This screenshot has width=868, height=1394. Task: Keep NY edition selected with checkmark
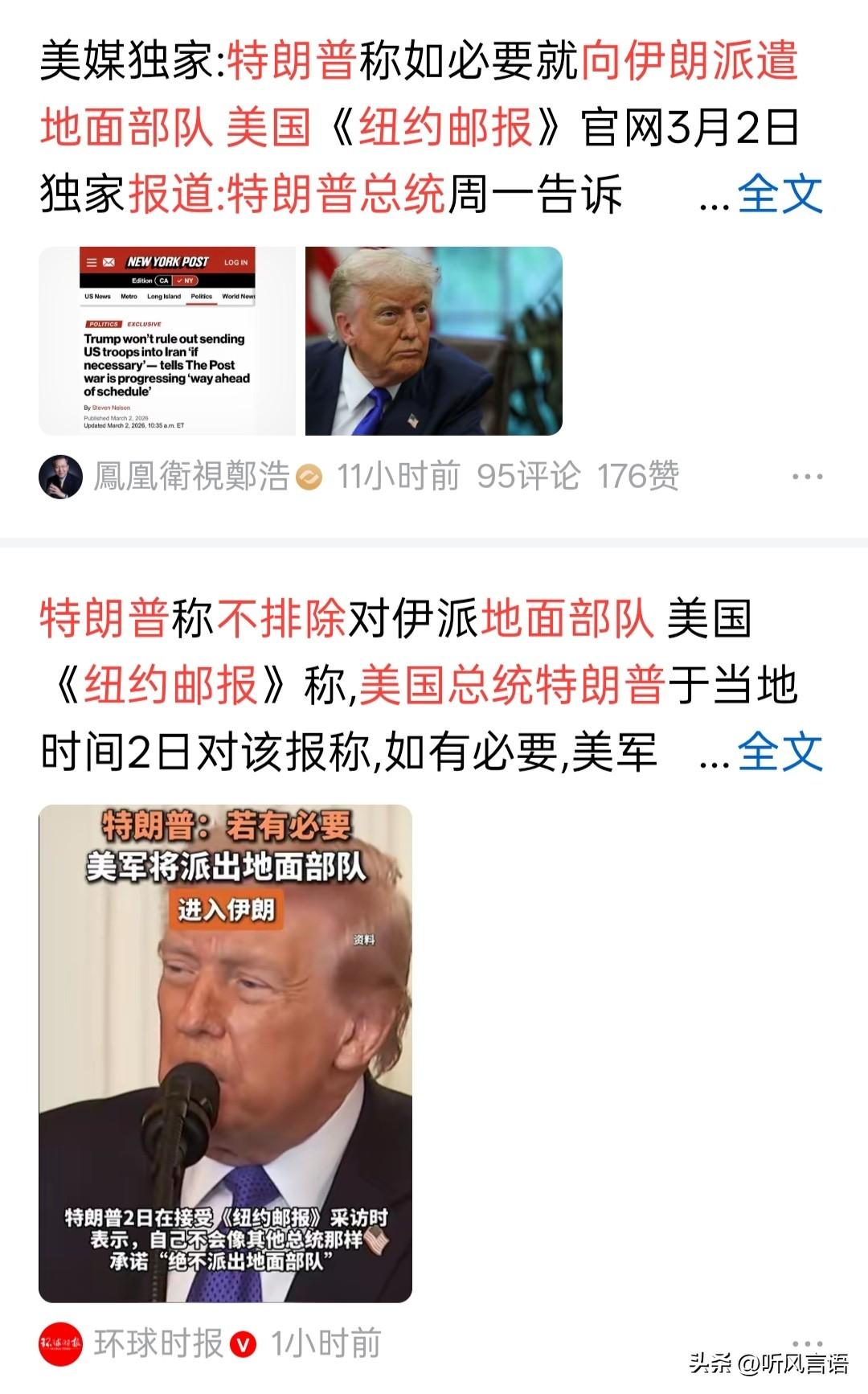[x=184, y=281]
